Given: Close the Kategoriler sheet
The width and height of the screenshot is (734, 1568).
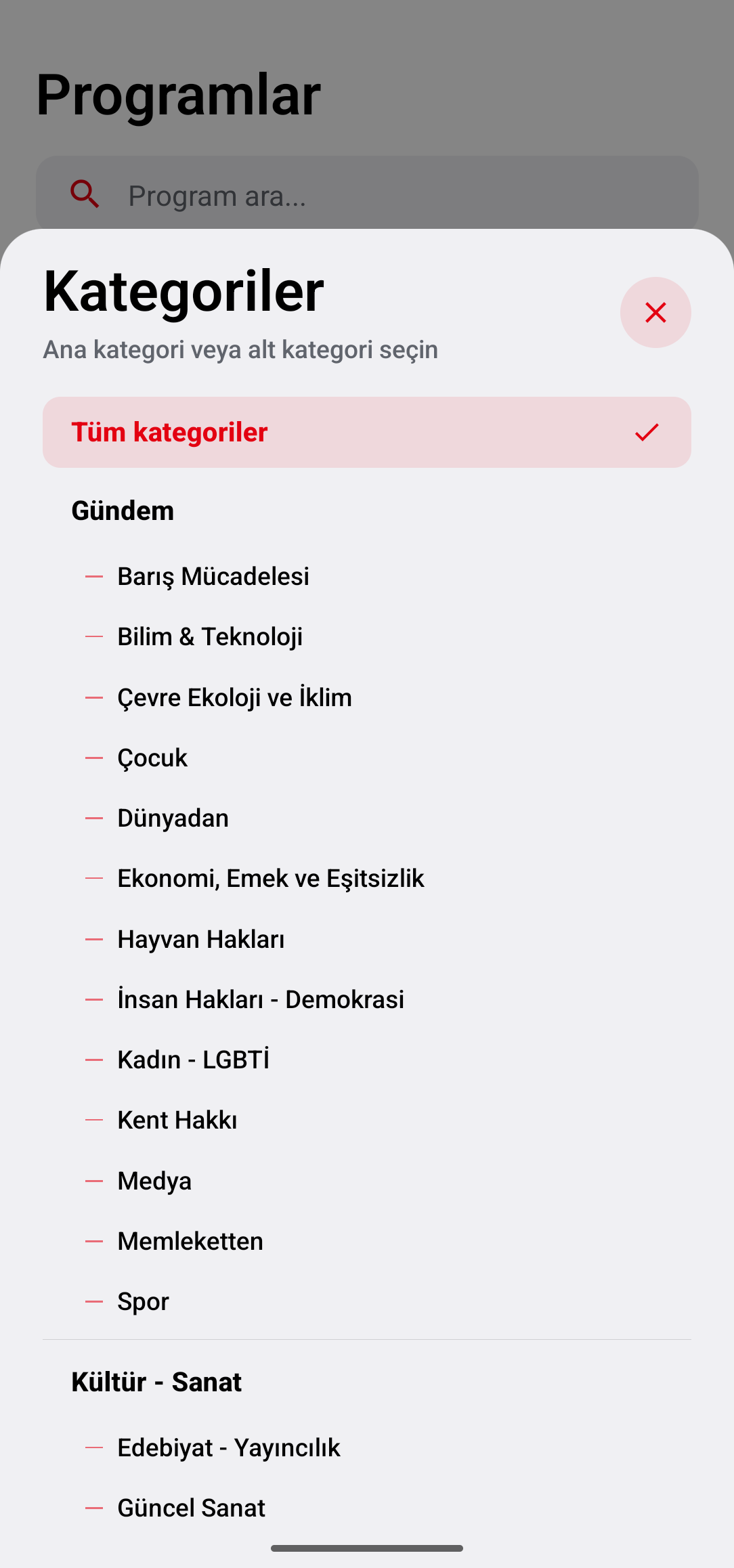Looking at the screenshot, I should (655, 313).
